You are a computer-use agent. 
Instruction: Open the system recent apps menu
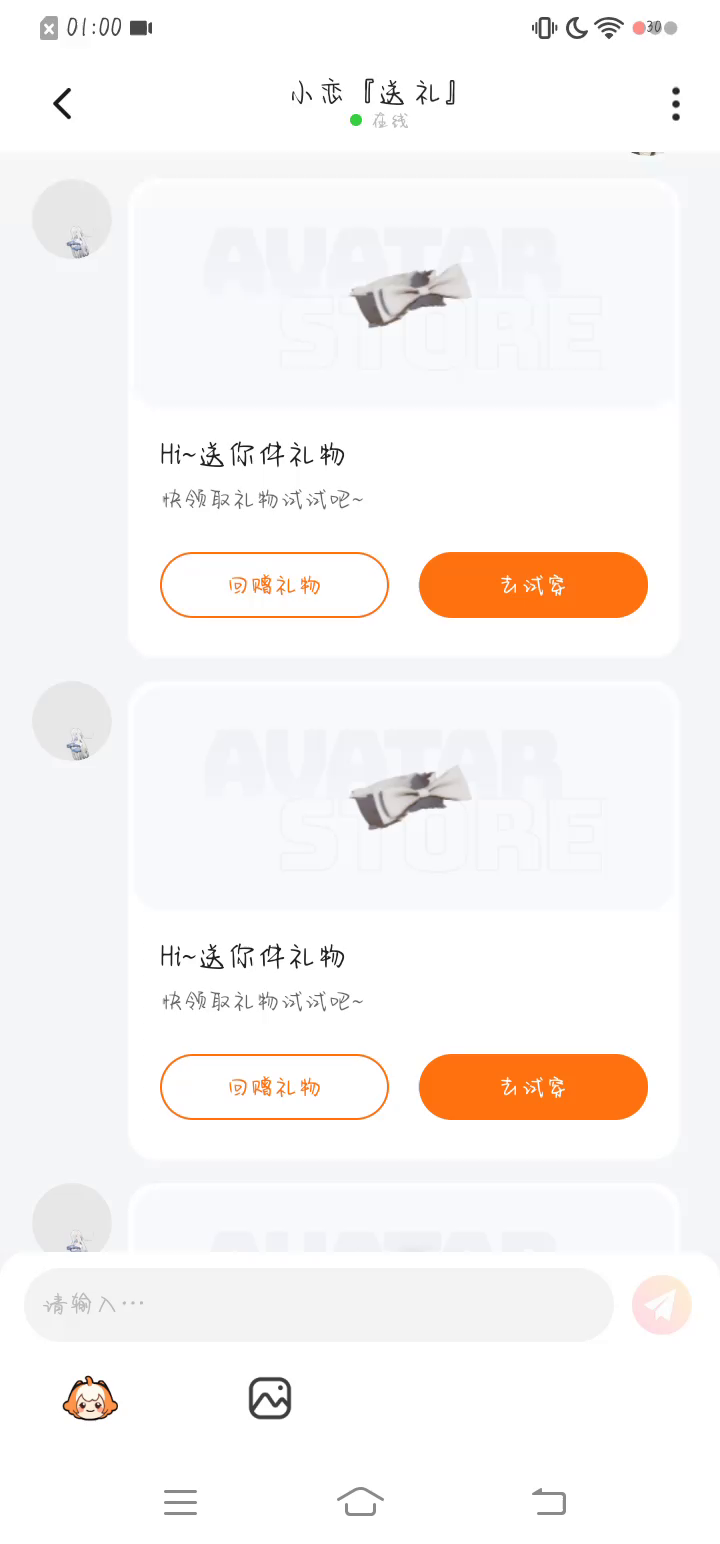(x=180, y=1501)
